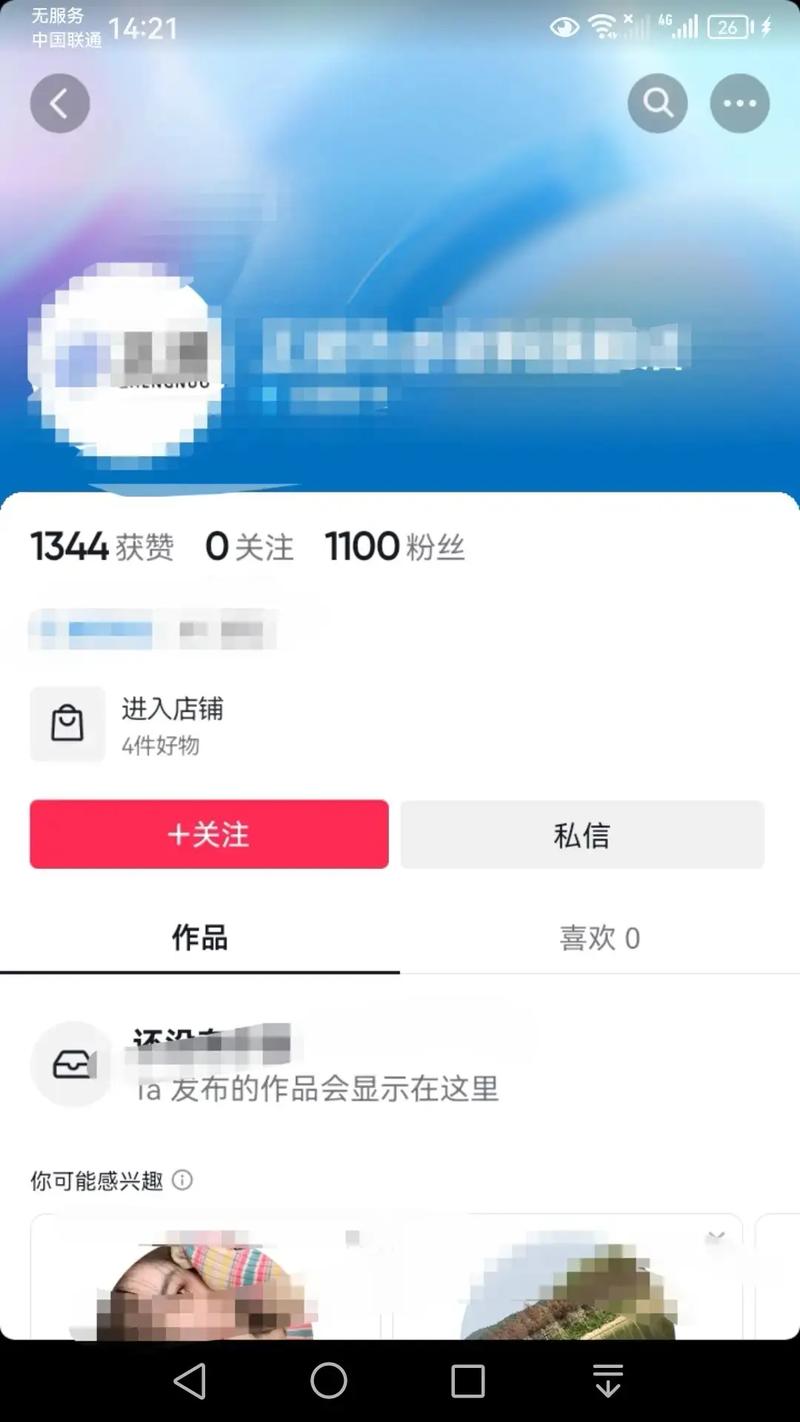The width and height of the screenshot is (800, 1422).
Task: Tap the home circle in navigation bar
Action: coord(328,1382)
